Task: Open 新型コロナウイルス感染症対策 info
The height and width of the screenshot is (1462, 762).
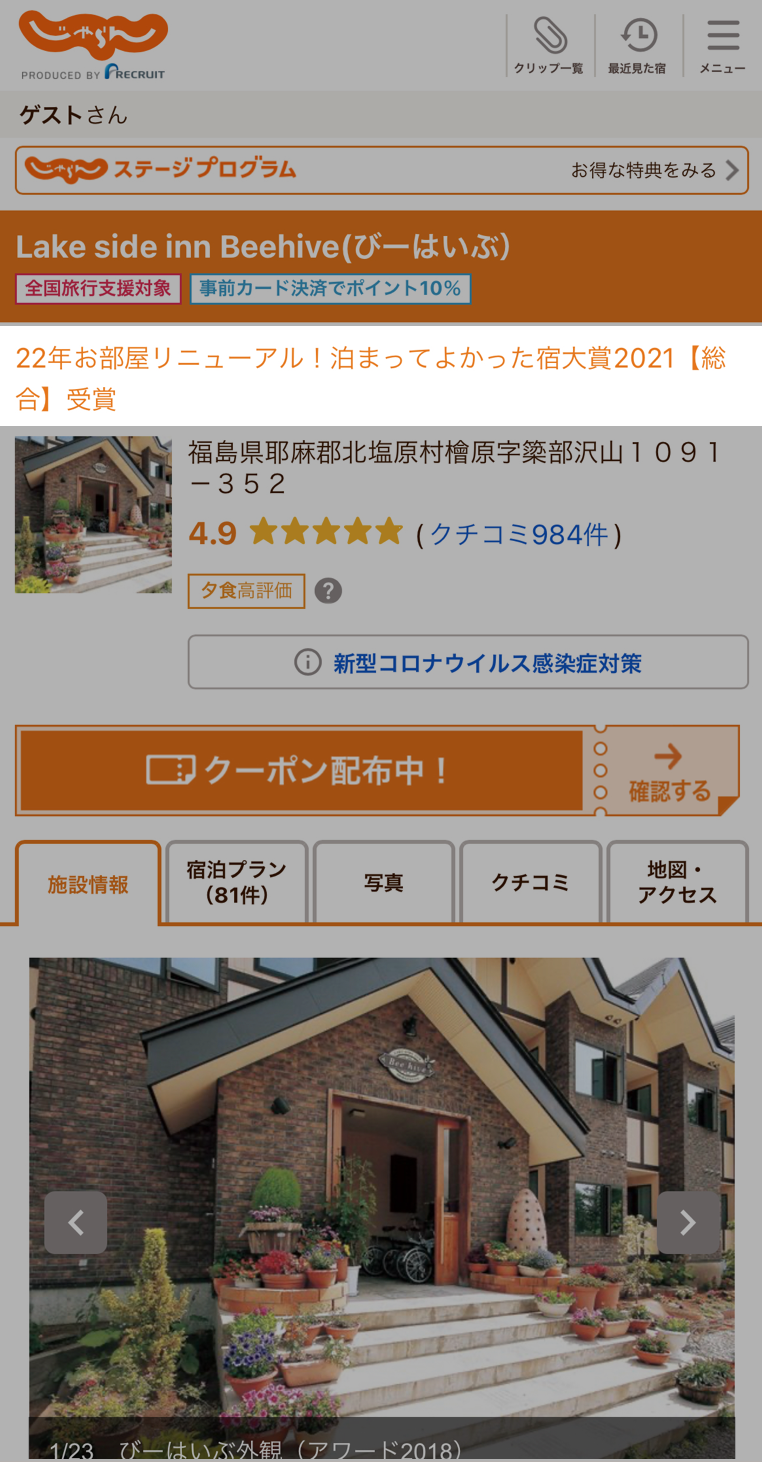Action: [x=468, y=662]
